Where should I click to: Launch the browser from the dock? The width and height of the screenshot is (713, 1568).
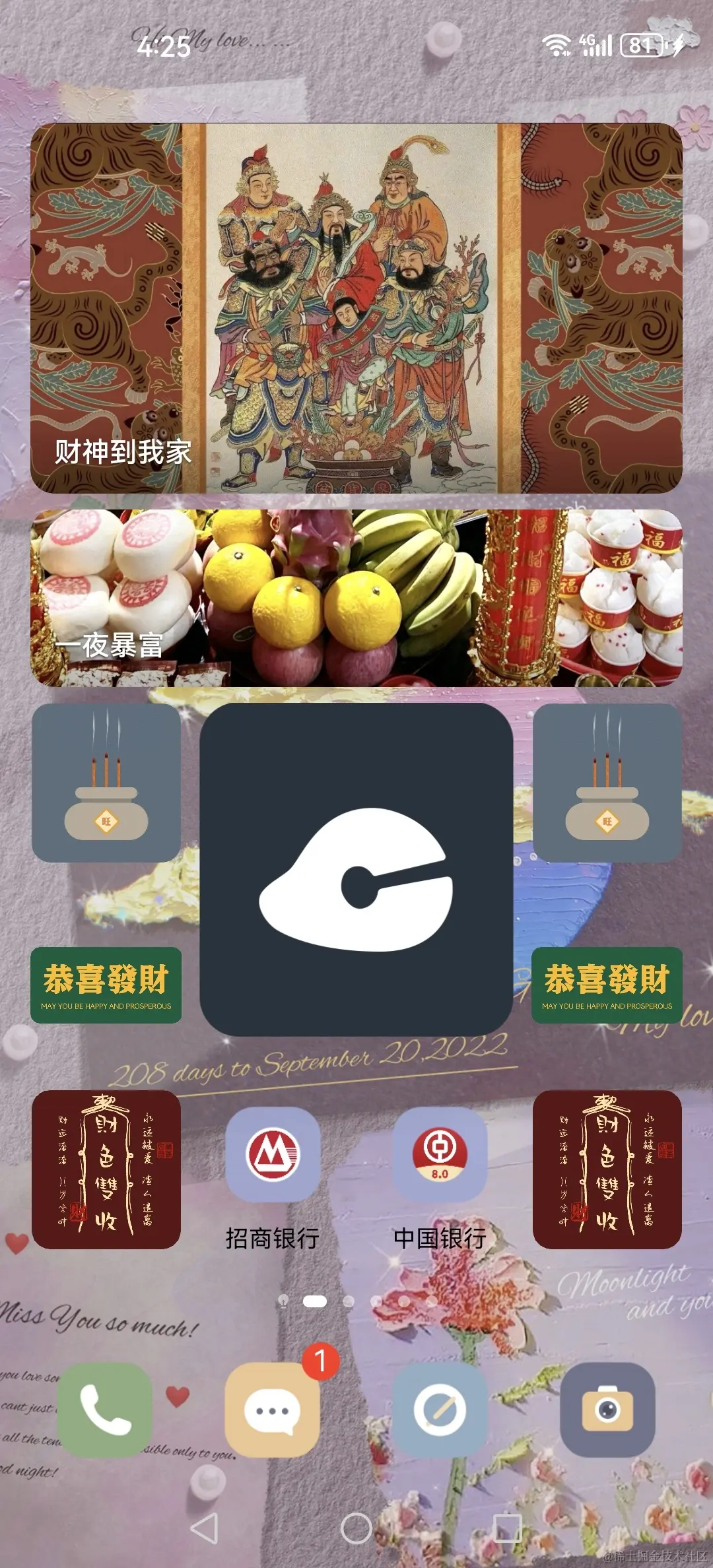coord(440,1410)
